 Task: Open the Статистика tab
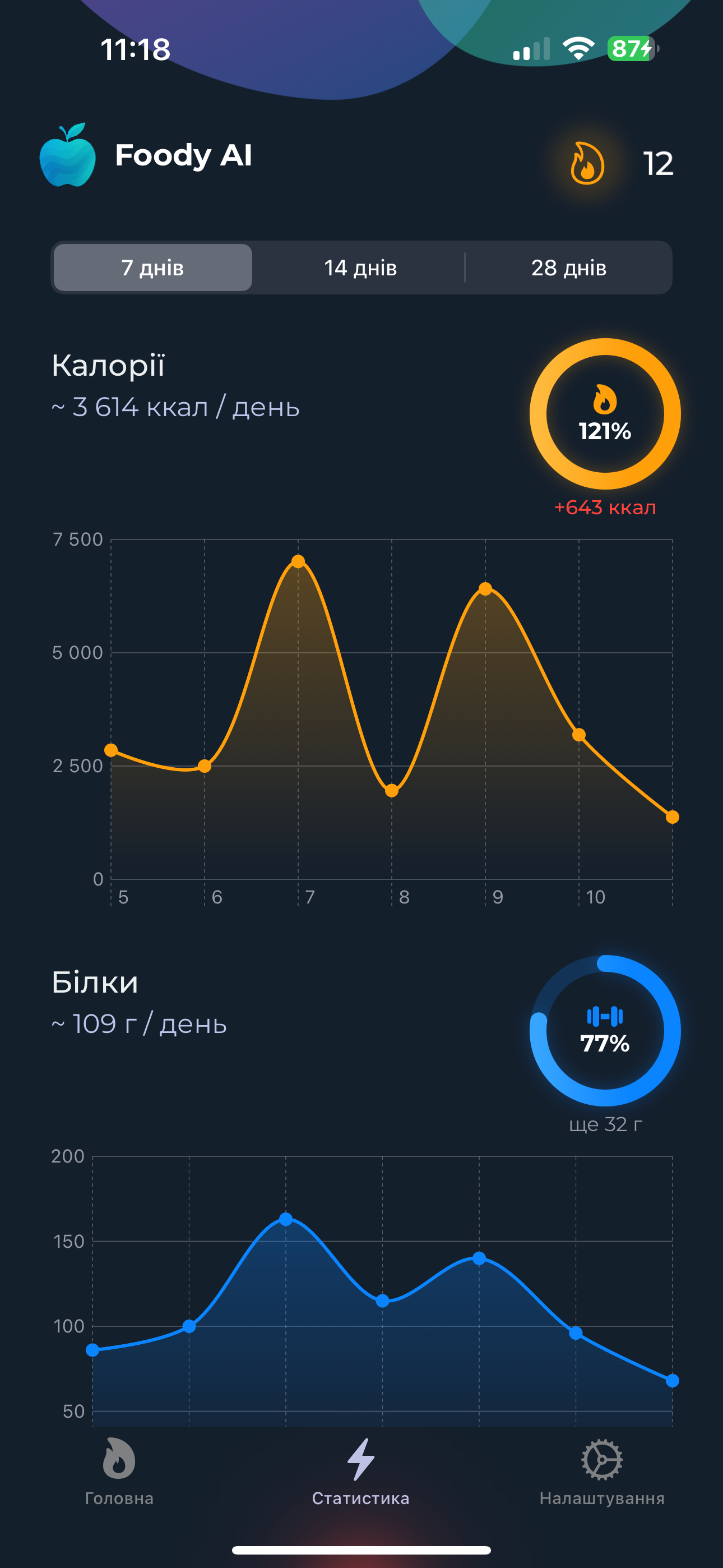point(361,1472)
